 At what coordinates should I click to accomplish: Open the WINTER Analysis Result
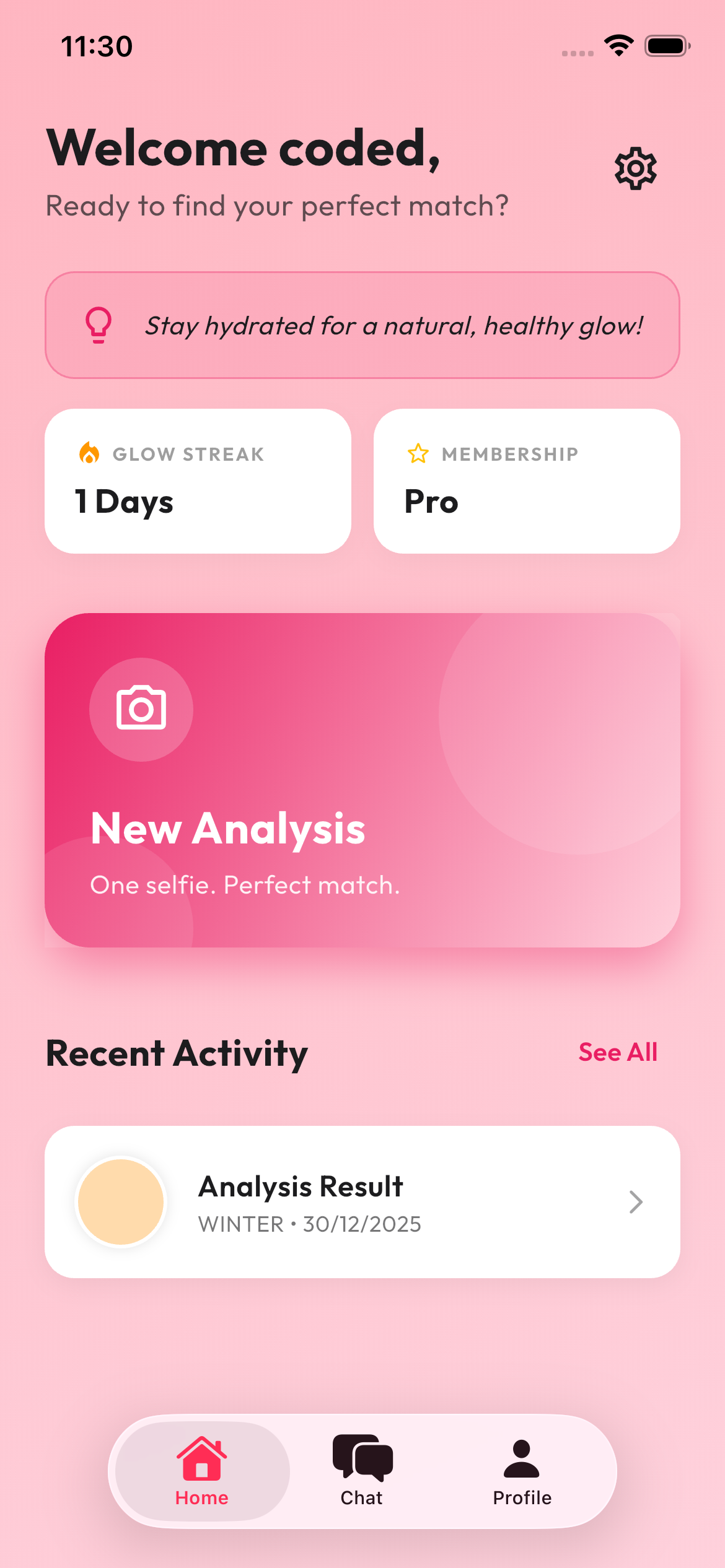coord(362,1201)
